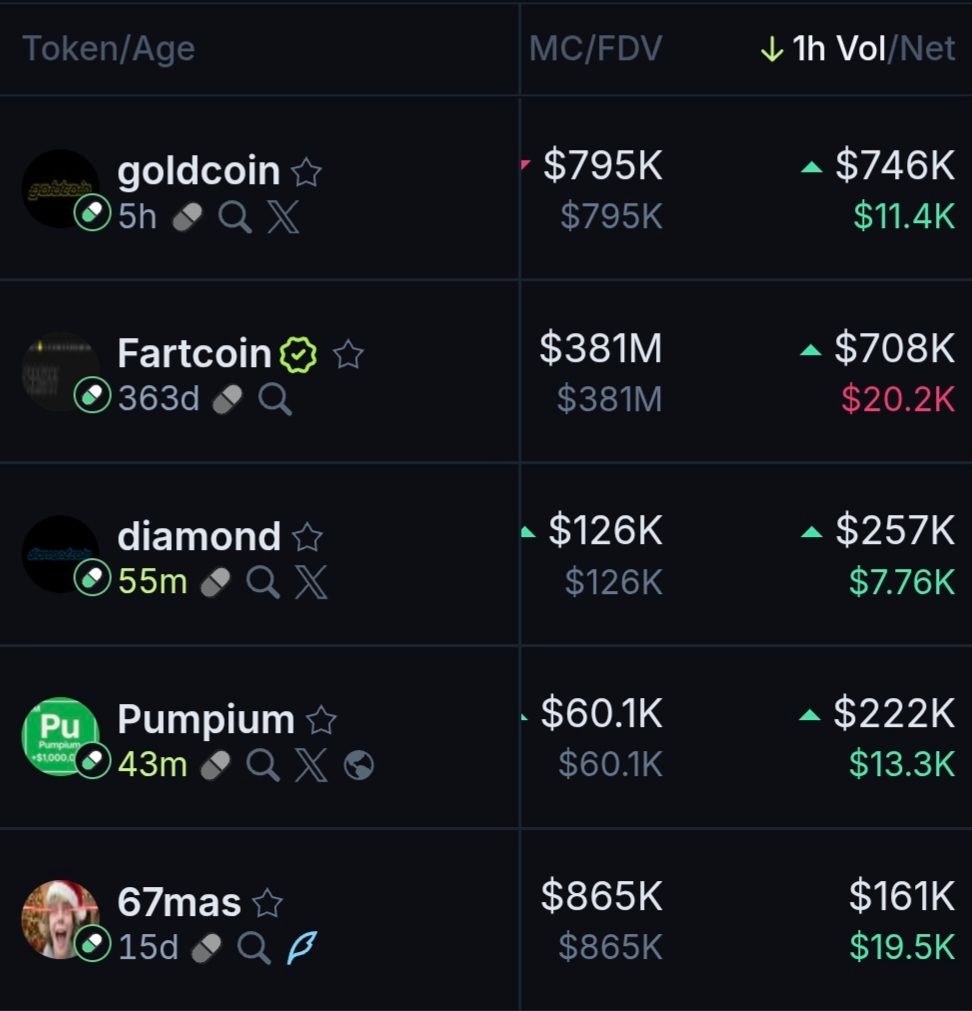
Task: Tap the magnifier icon under Fartcoin
Action: [x=275, y=399]
